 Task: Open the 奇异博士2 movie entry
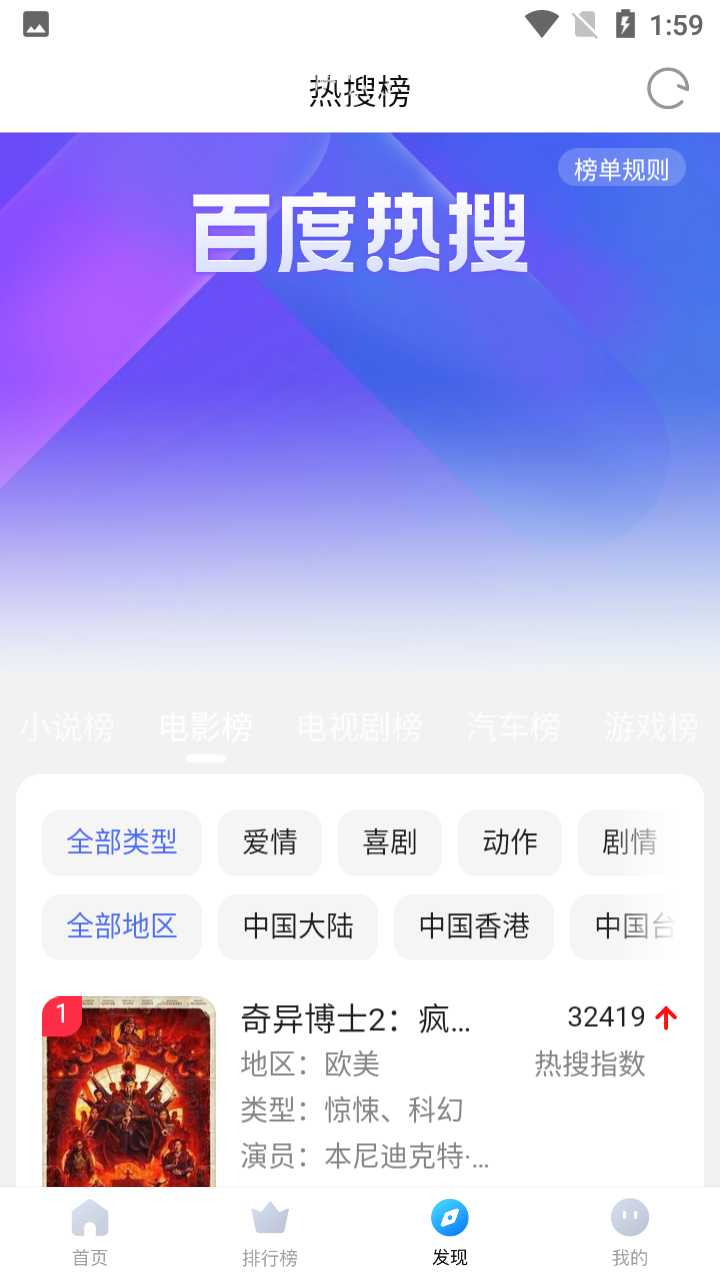click(x=355, y=1020)
